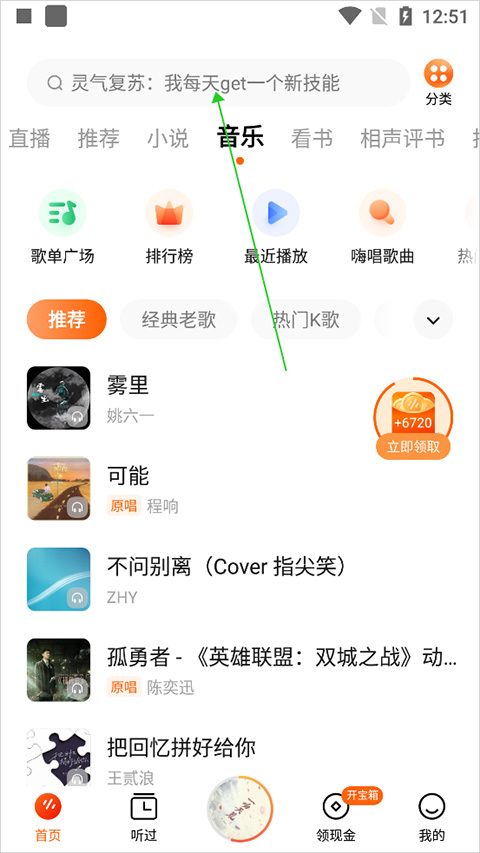Switch to the 看书 tab
Viewport: 480px width, 853px height.
(x=312, y=138)
